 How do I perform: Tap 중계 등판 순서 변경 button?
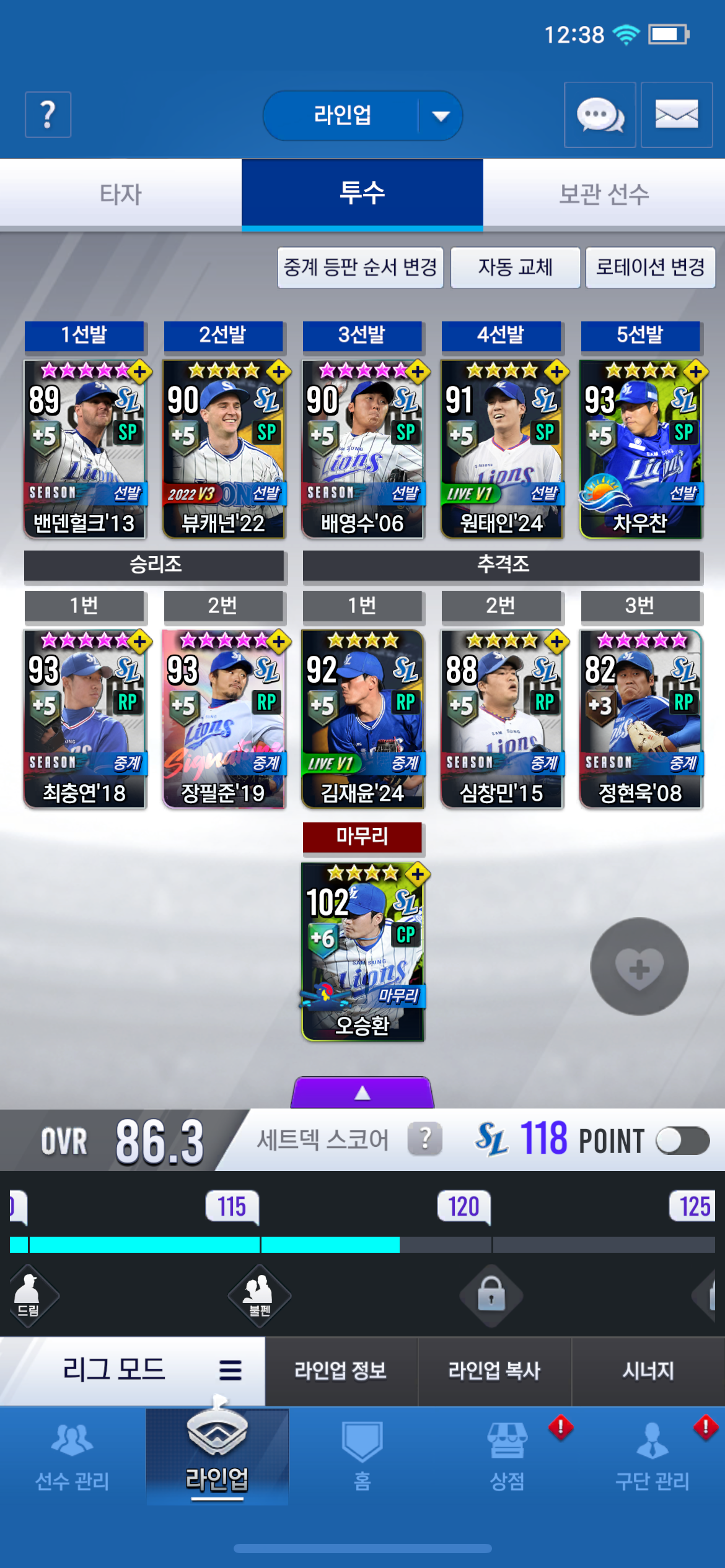pyautogui.click(x=361, y=268)
